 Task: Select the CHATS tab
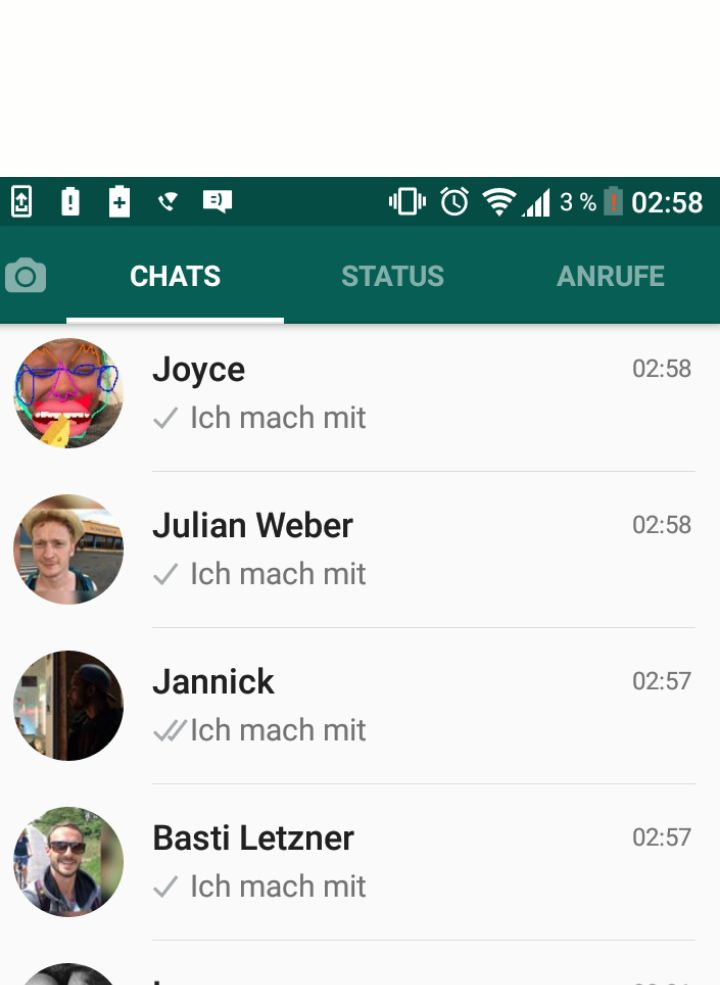click(175, 276)
